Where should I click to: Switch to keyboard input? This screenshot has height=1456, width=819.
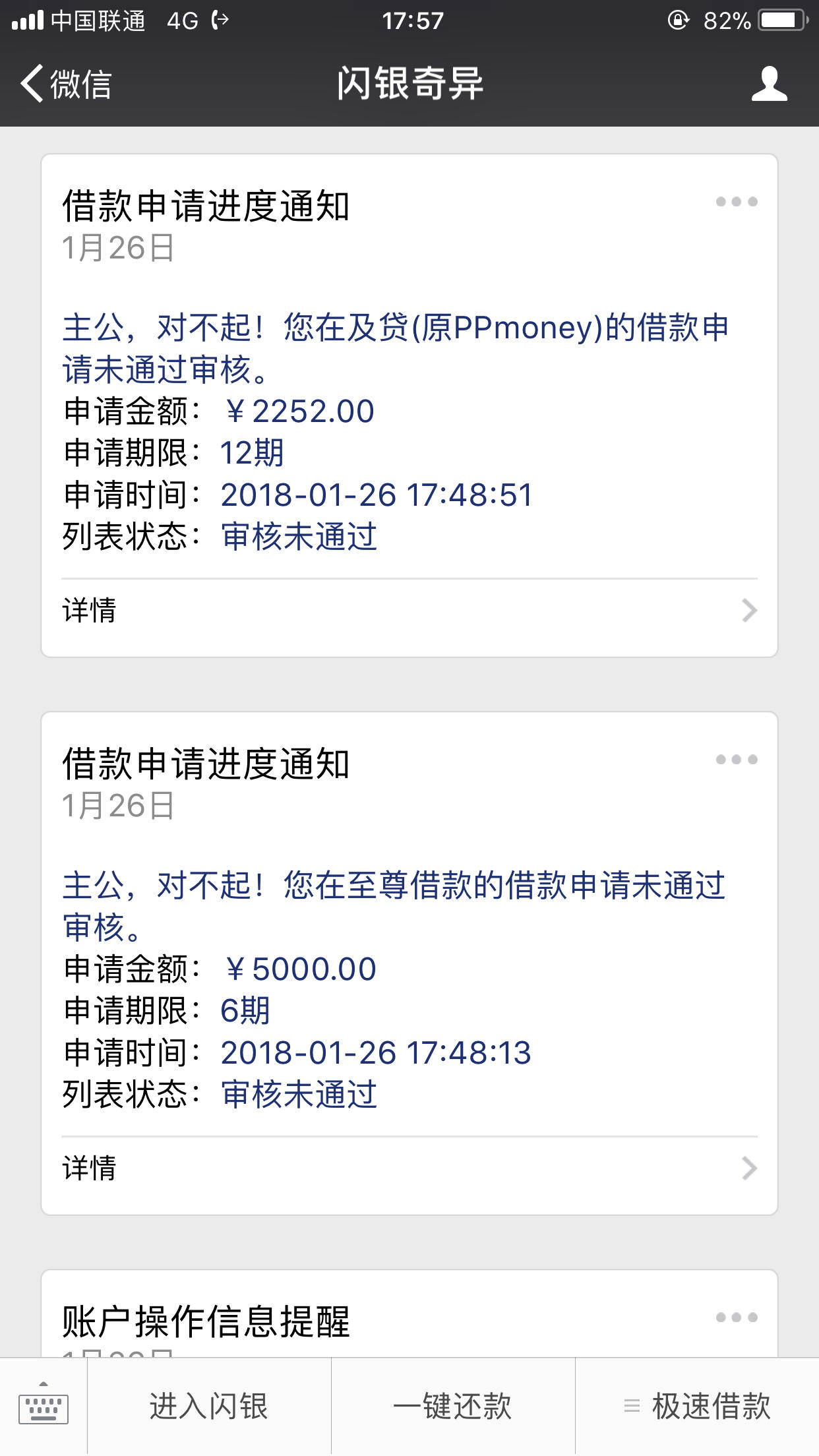click(x=44, y=1407)
